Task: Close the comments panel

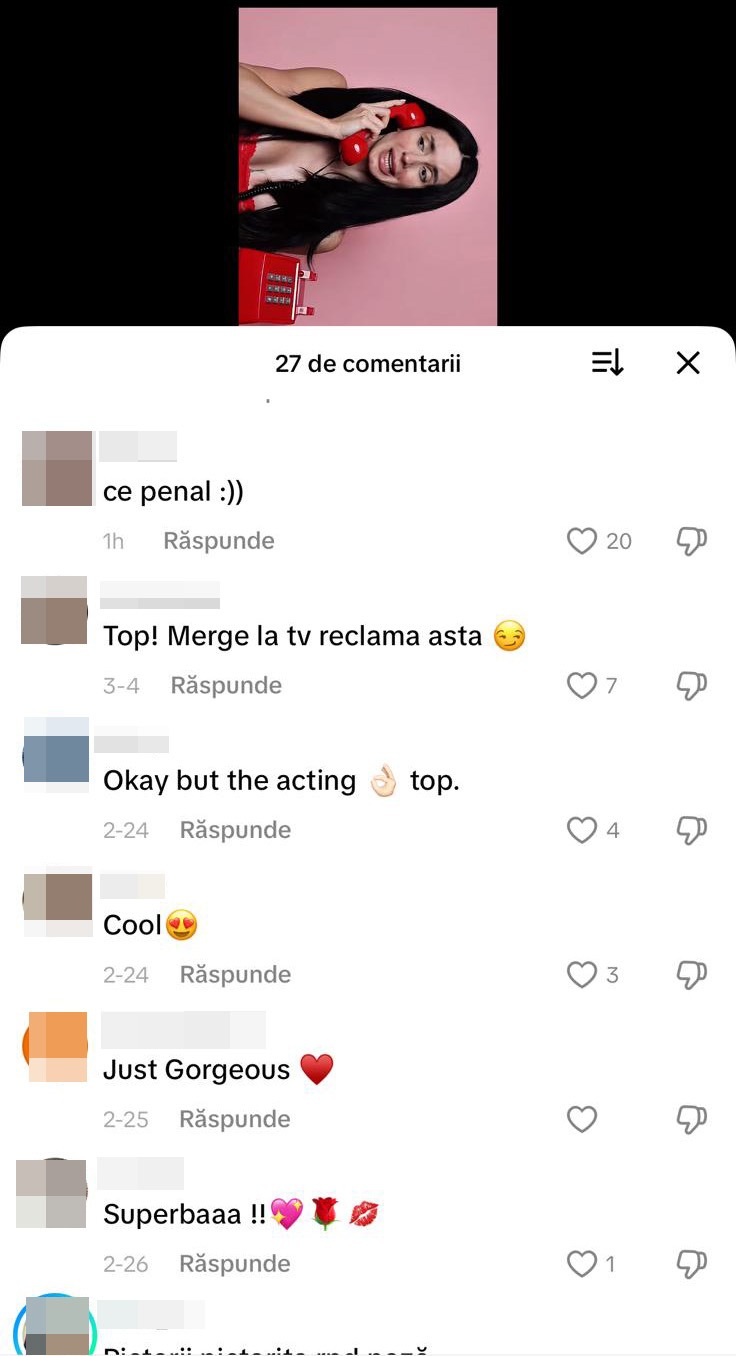Action: [688, 363]
